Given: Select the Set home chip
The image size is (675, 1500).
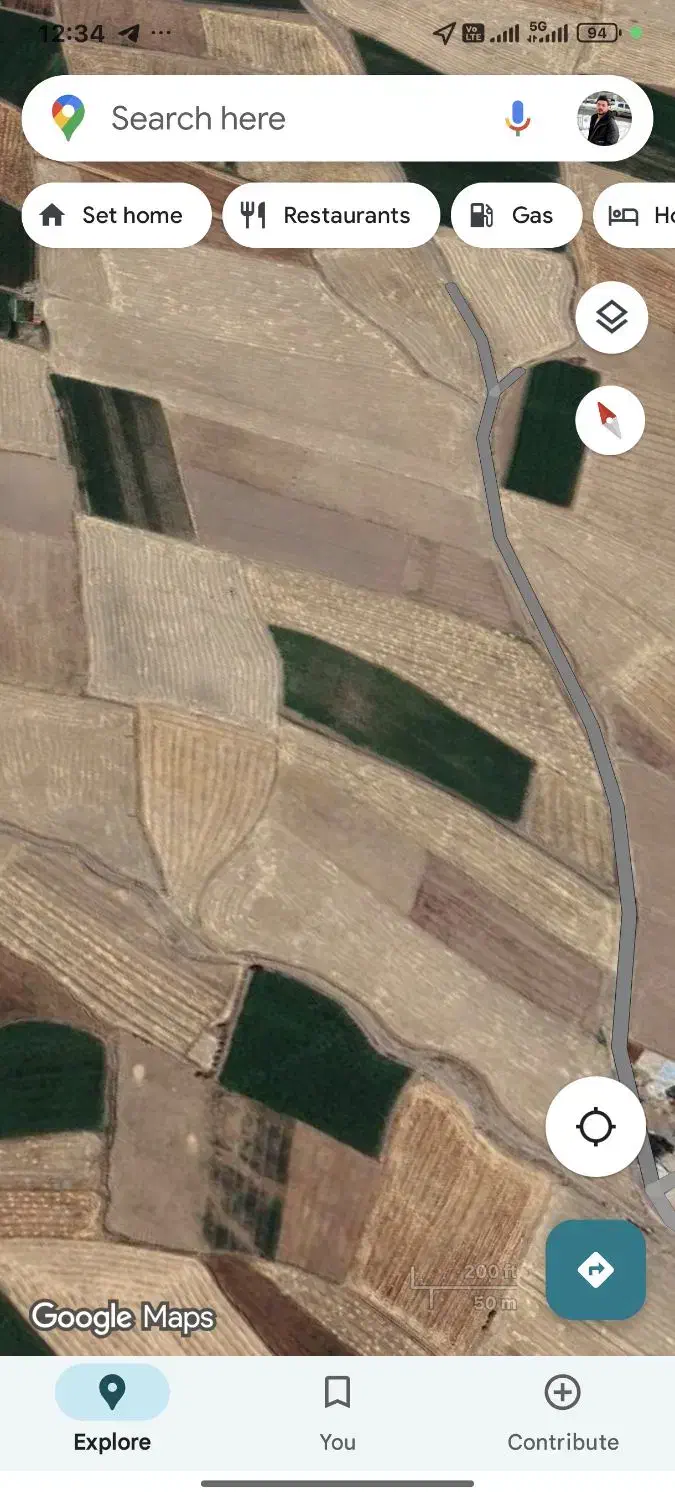Looking at the screenshot, I should tap(116, 215).
